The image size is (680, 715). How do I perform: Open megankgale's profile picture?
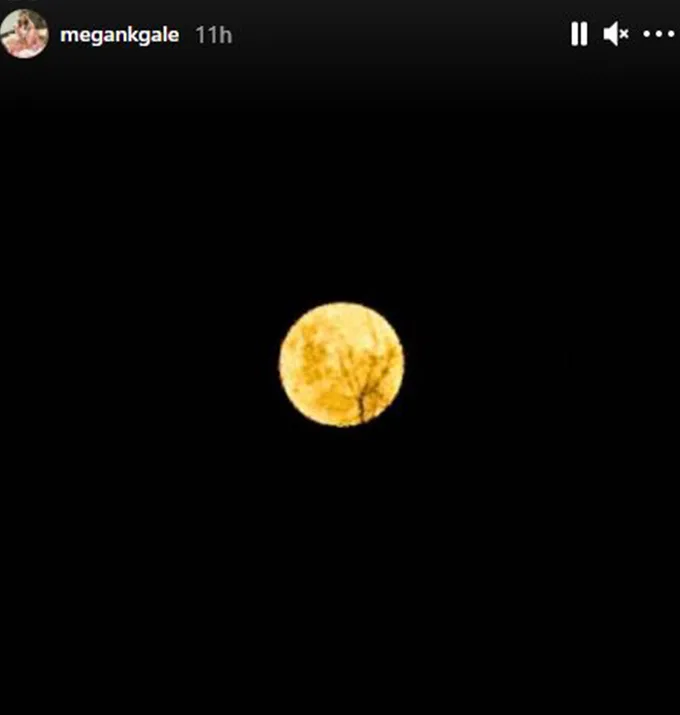pyautogui.click(x=25, y=34)
